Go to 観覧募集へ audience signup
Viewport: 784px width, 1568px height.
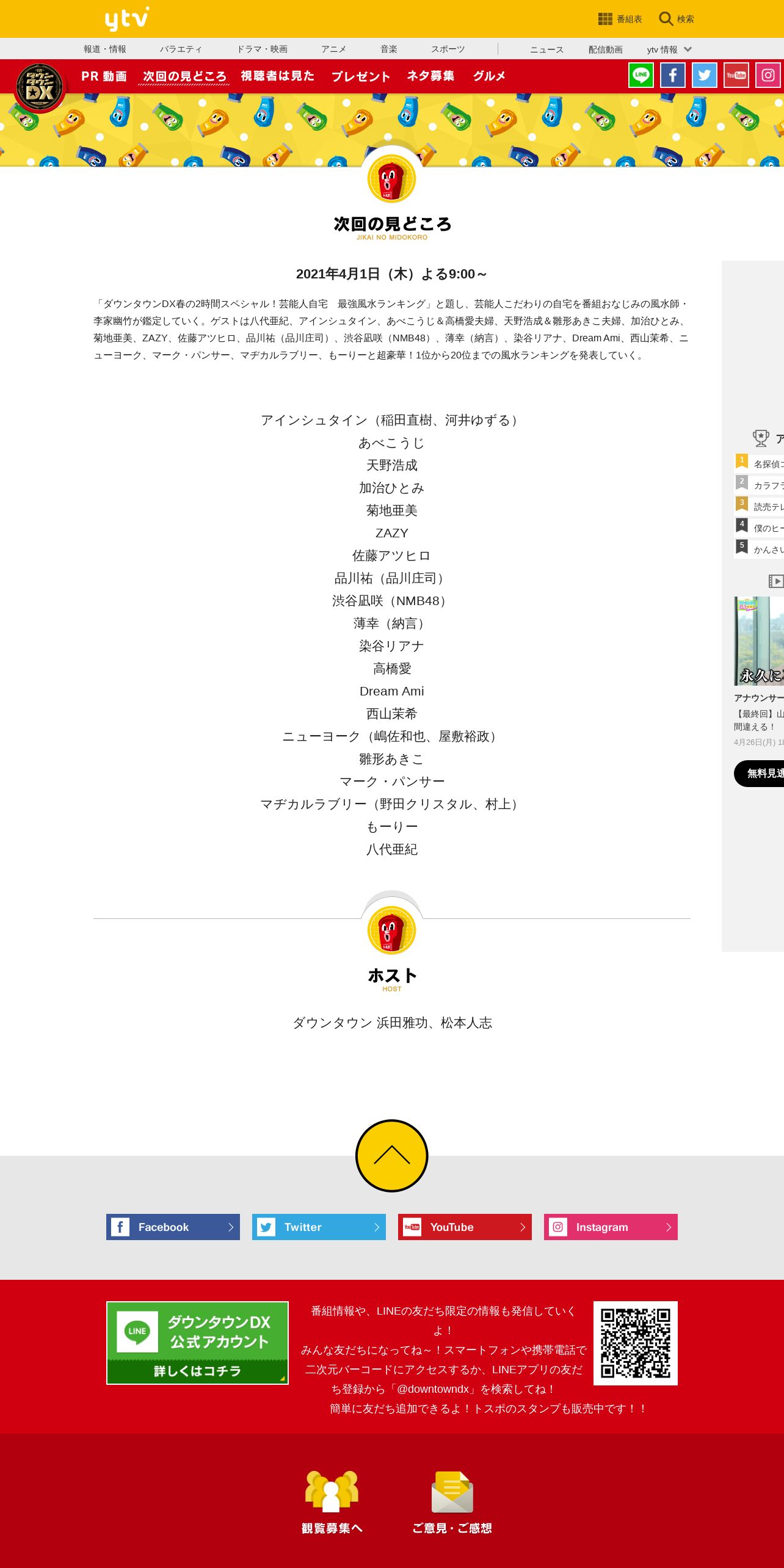pos(332,1502)
